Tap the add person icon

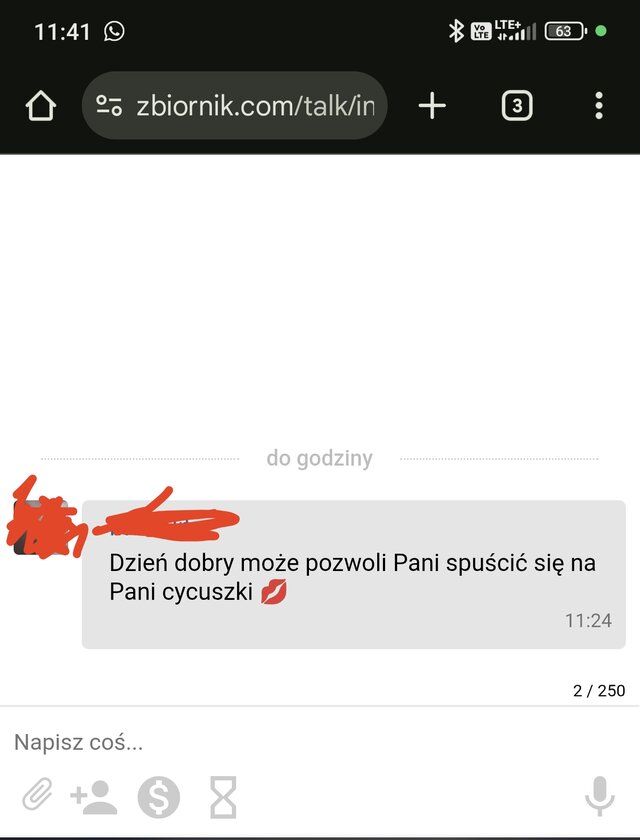[94, 797]
